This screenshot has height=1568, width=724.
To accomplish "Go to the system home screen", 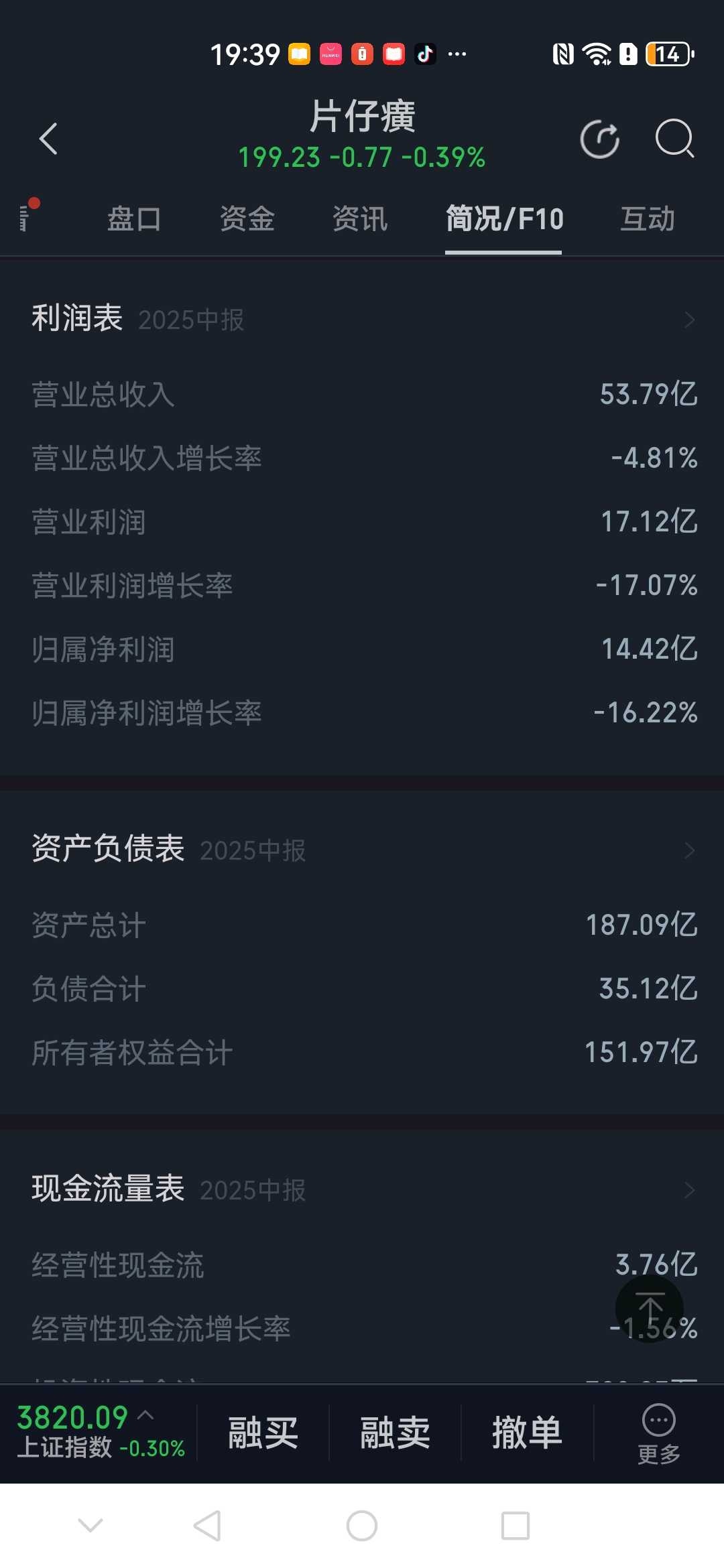I will pyautogui.click(x=362, y=1526).
